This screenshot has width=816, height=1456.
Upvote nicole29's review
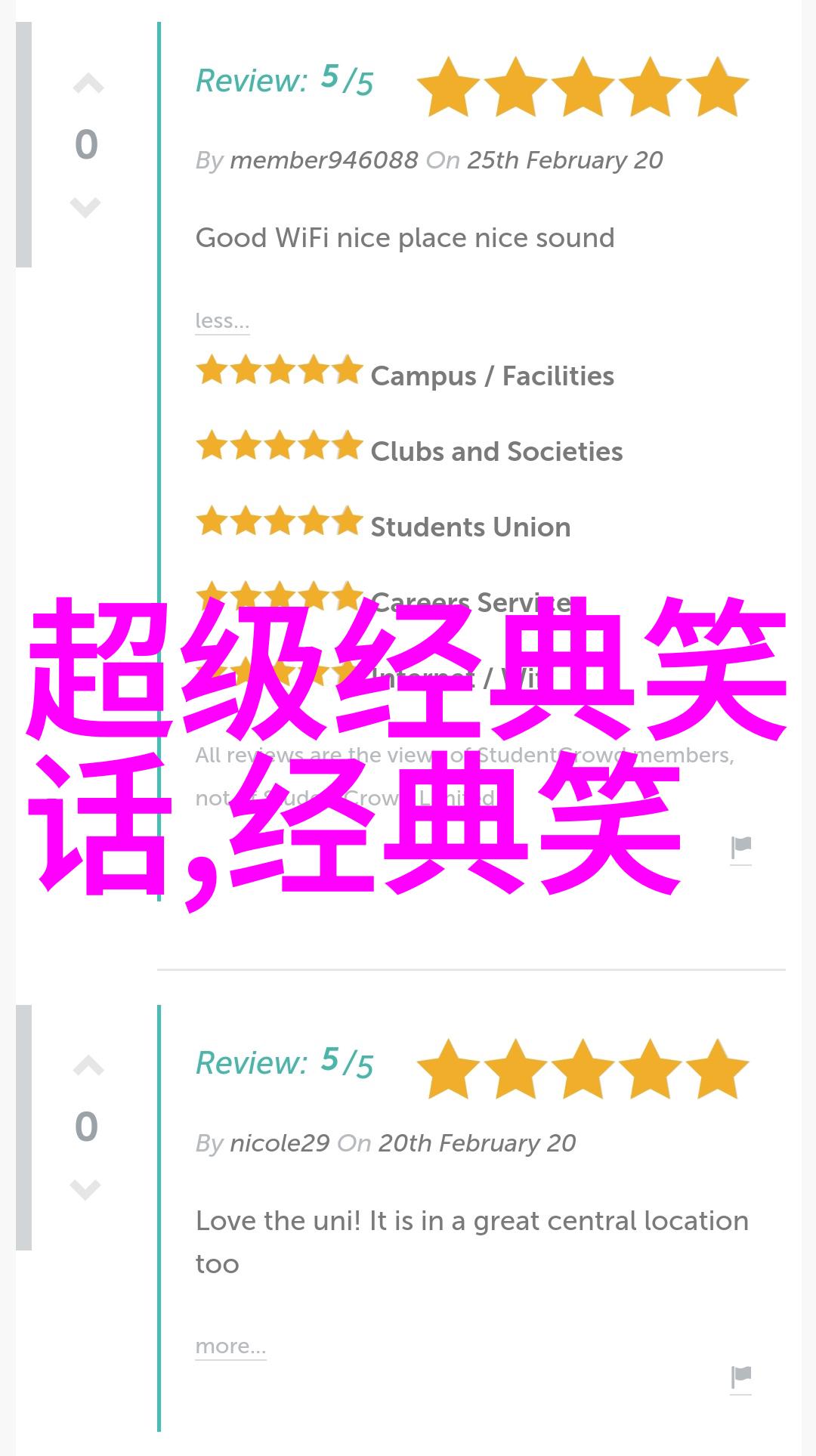[88, 1066]
